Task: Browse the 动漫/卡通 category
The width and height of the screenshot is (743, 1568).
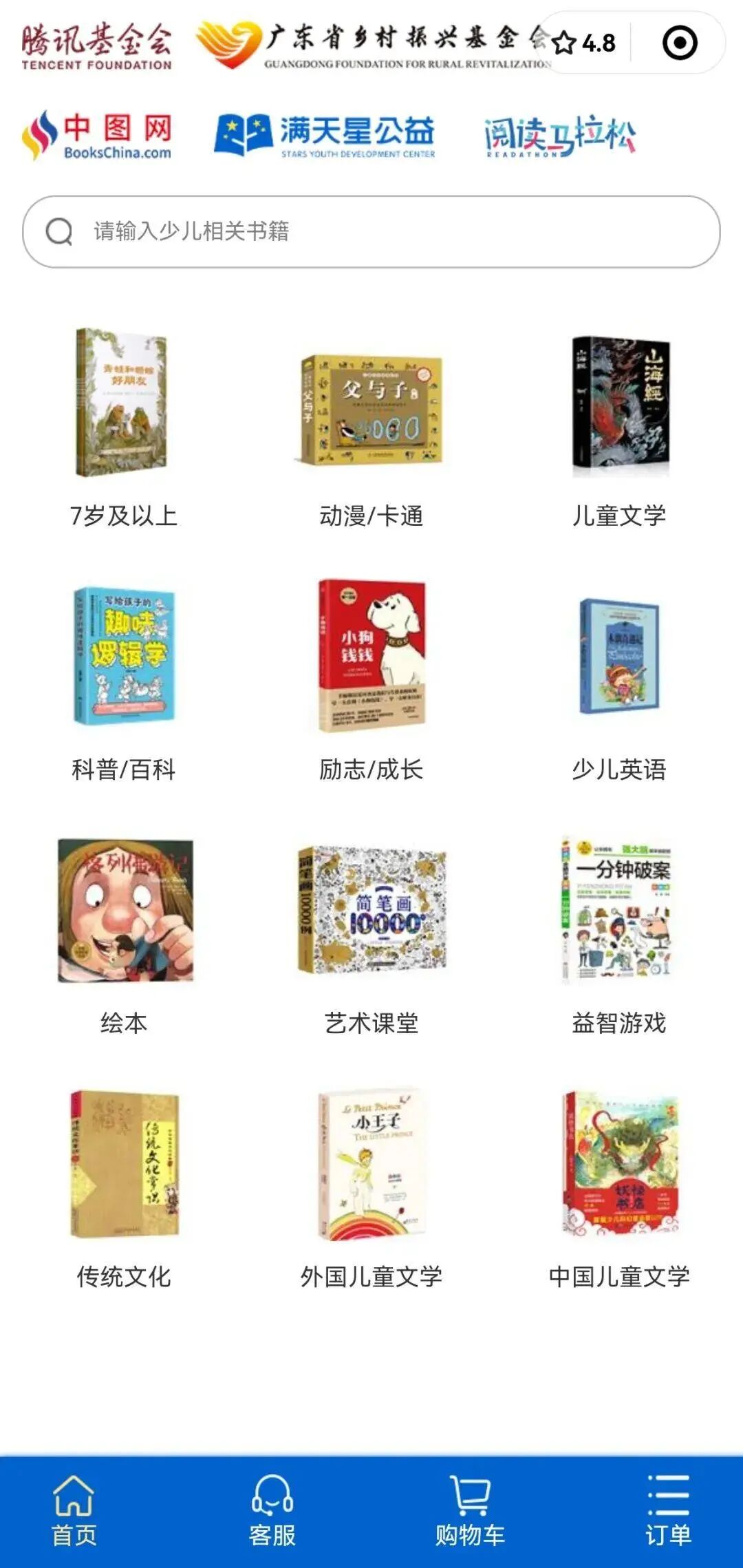Action: pos(371,427)
